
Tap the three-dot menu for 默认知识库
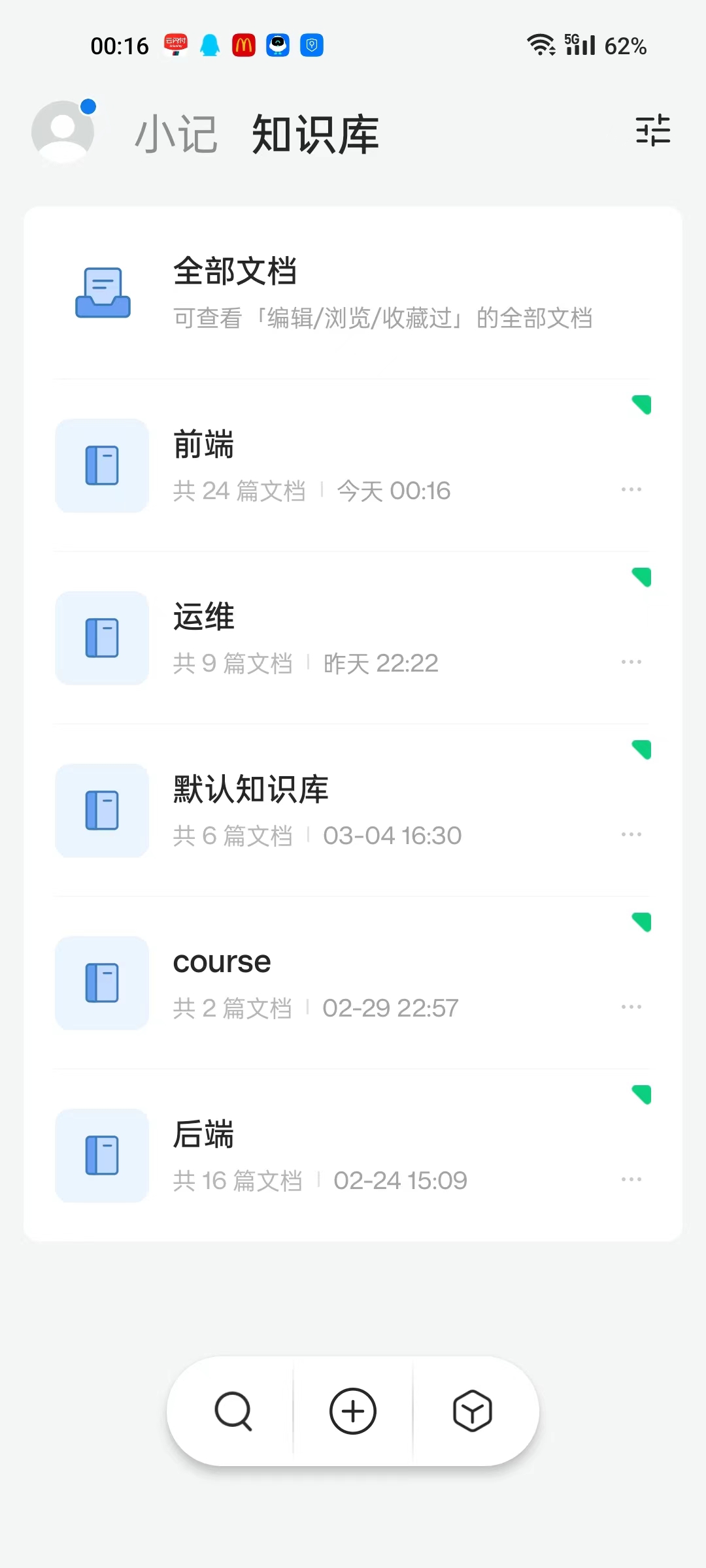coord(631,834)
